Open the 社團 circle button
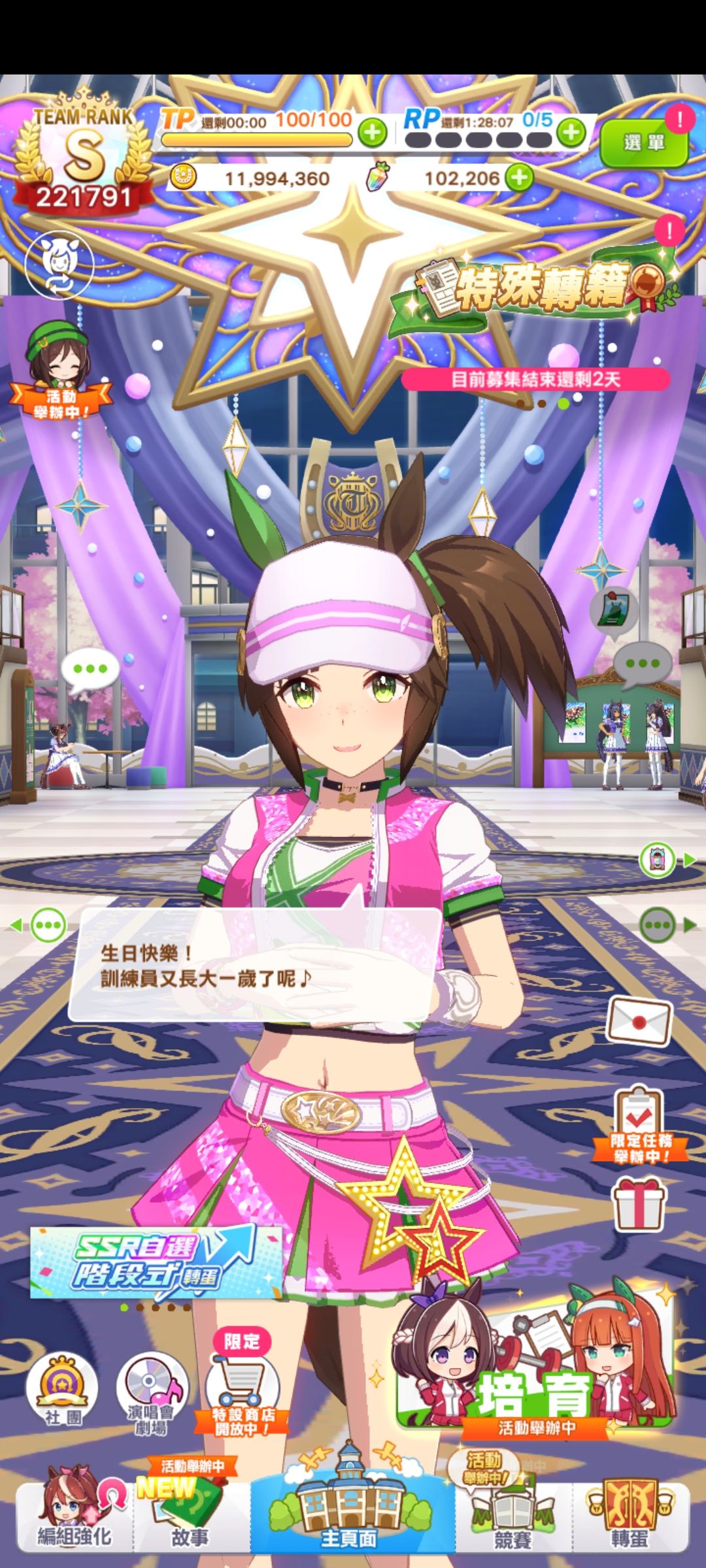Screen dimensions: 706x1568 pyautogui.click(x=62, y=1388)
